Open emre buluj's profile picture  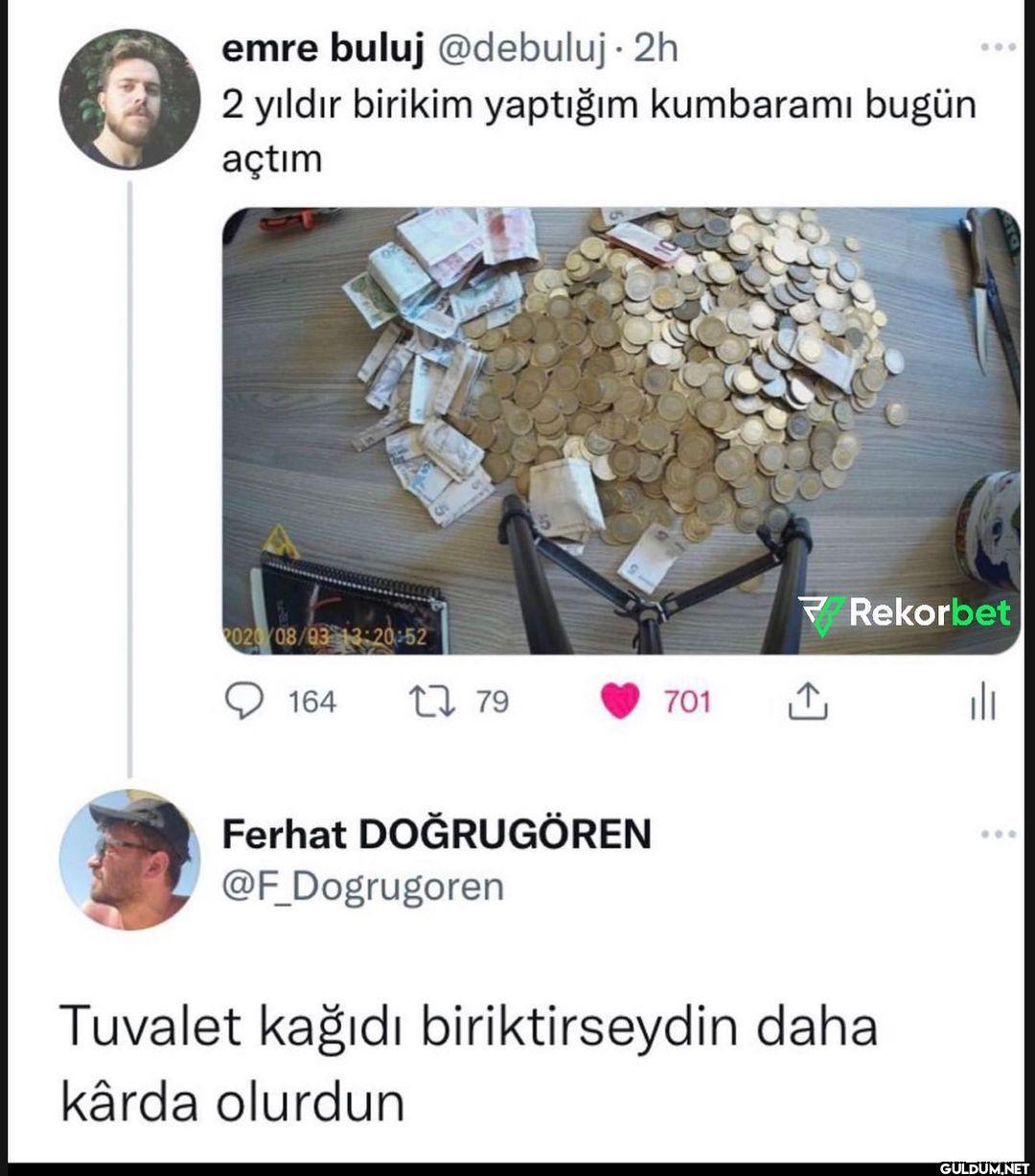tap(129, 100)
